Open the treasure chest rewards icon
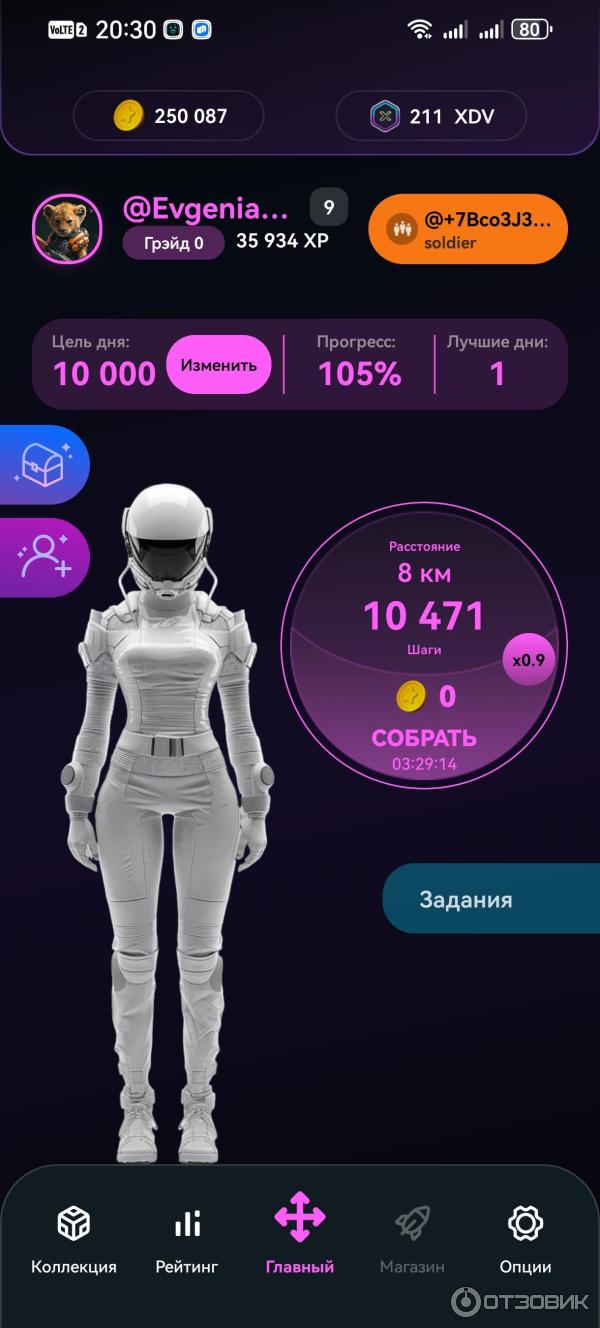The image size is (600, 1328). tap(42, 465)
